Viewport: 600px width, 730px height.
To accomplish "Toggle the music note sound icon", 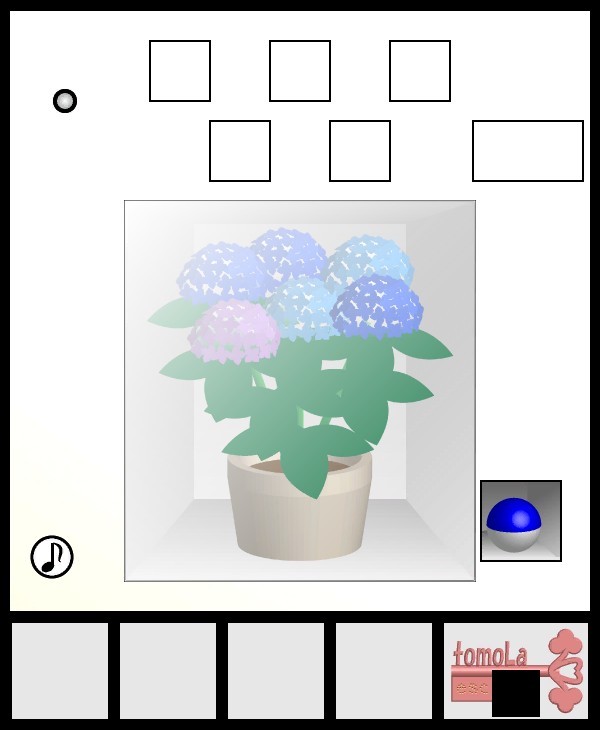I will pos(52,557).
